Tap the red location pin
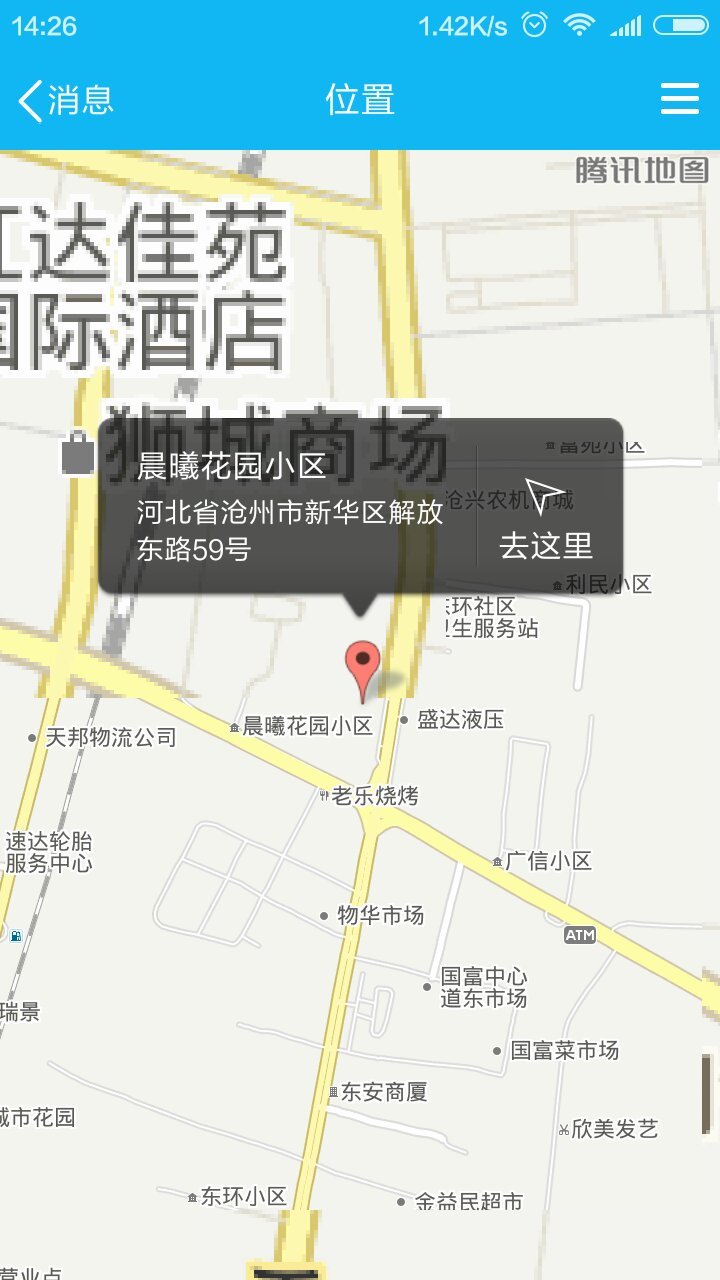Screen dimensions: 720x1280 click(x=363, y=667)
